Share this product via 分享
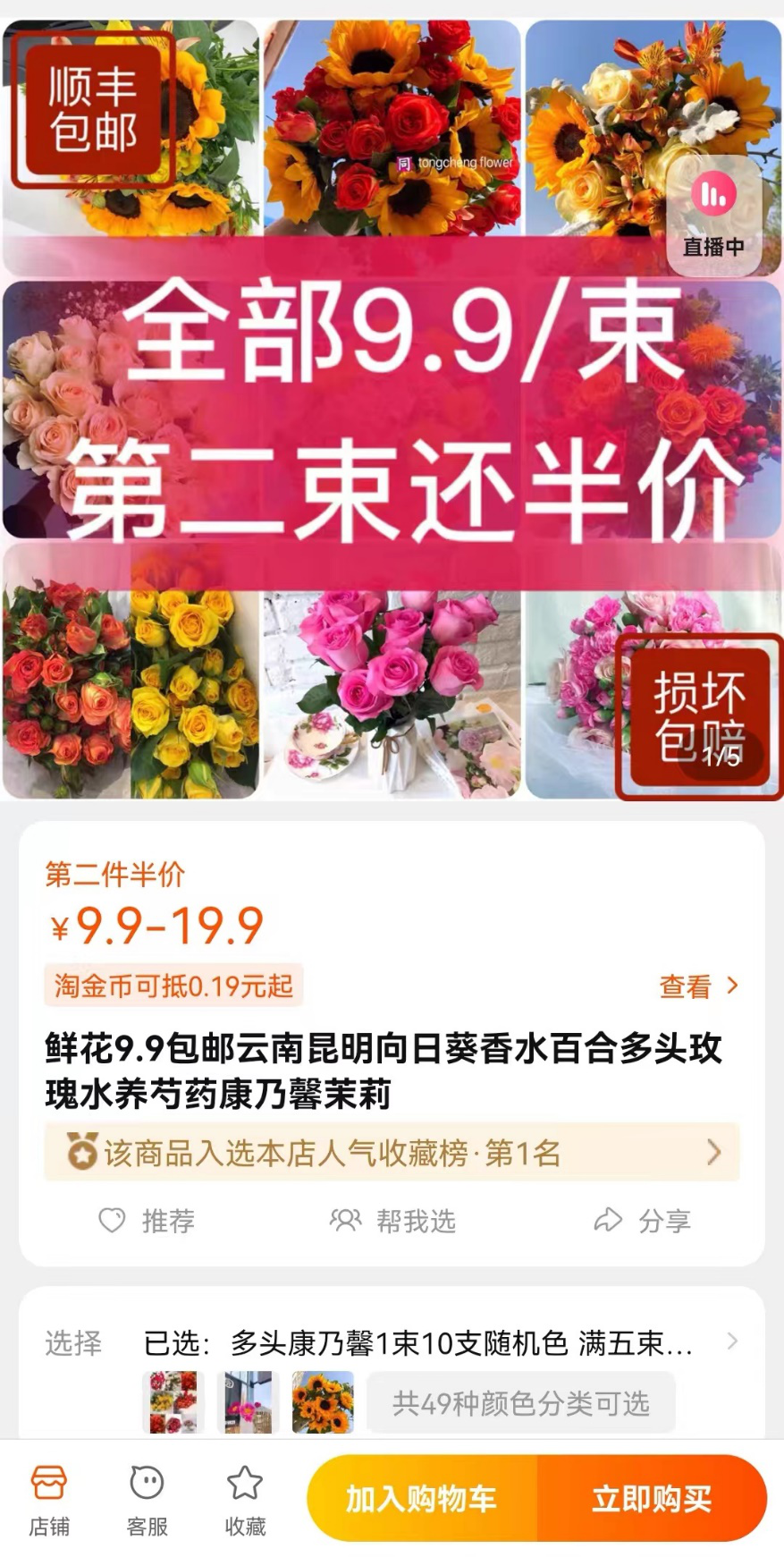 642,1221
